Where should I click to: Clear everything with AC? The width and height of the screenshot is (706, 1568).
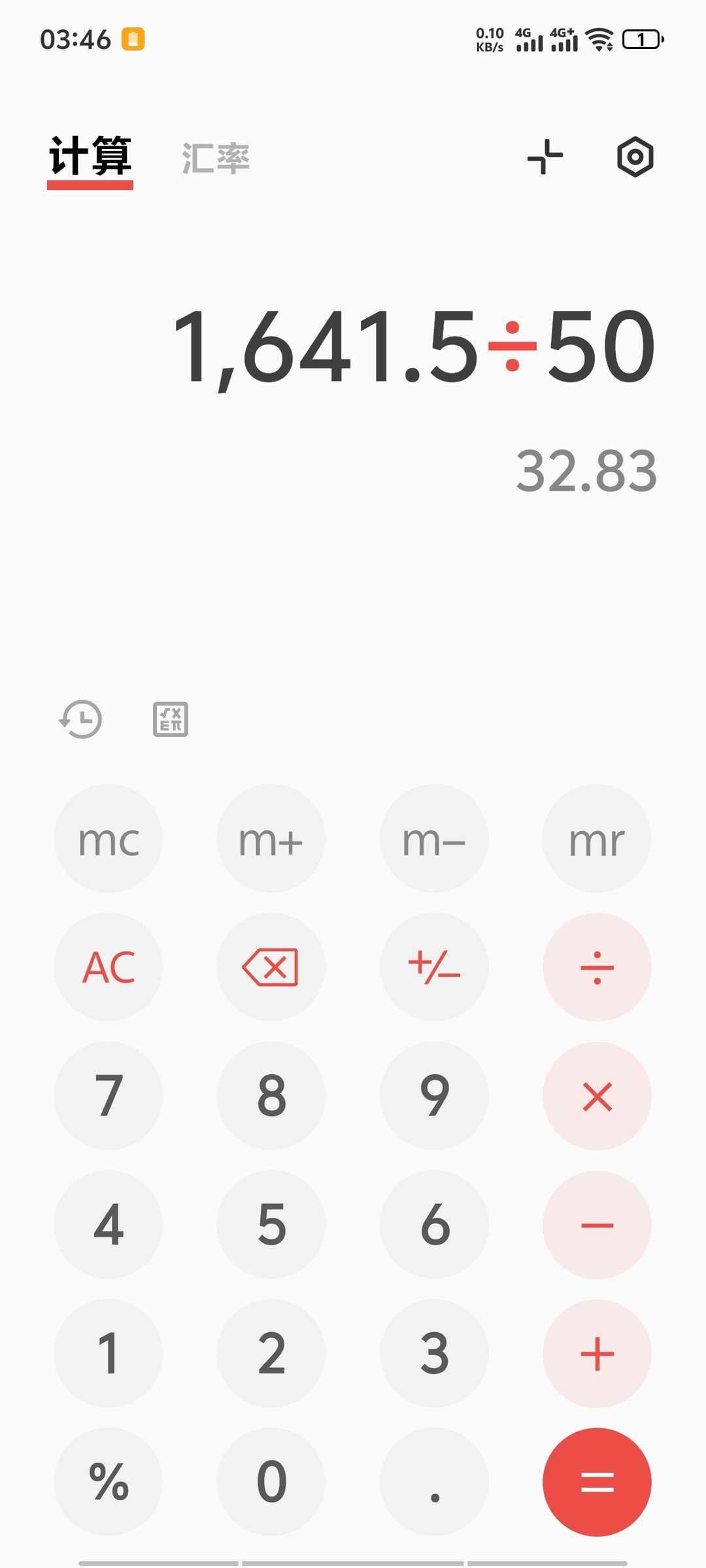coord(109,967)
